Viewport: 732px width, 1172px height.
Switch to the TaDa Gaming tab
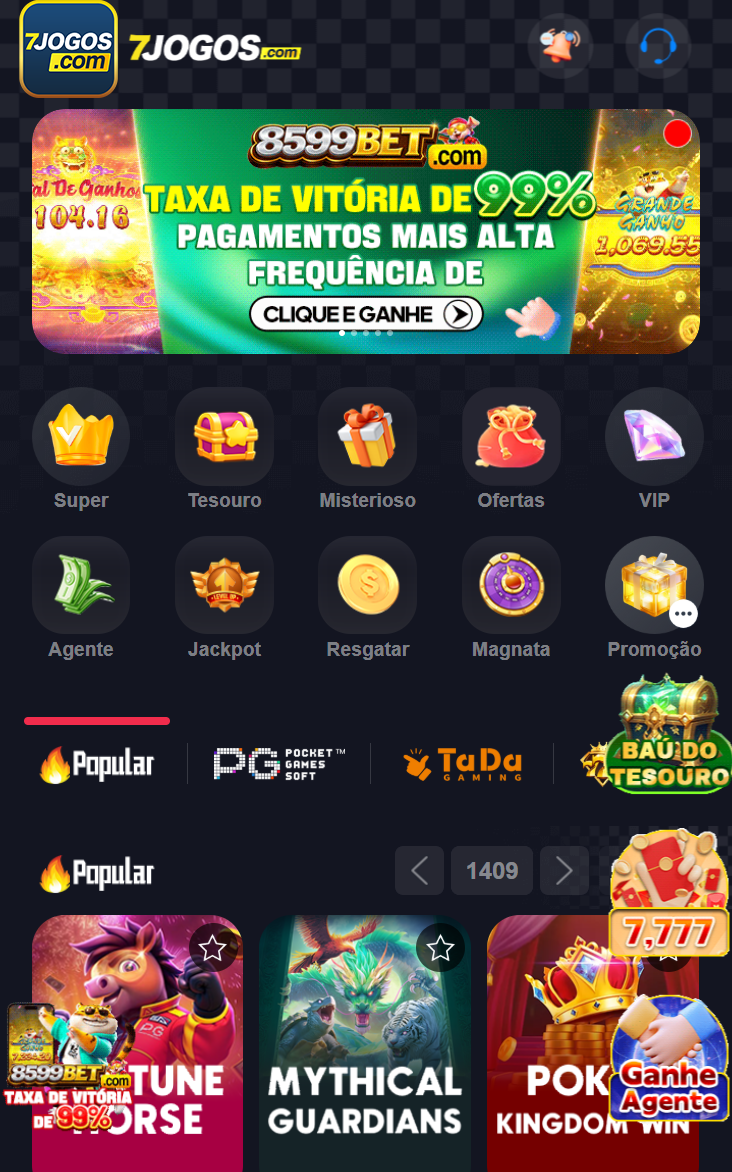tap(461, 763)
